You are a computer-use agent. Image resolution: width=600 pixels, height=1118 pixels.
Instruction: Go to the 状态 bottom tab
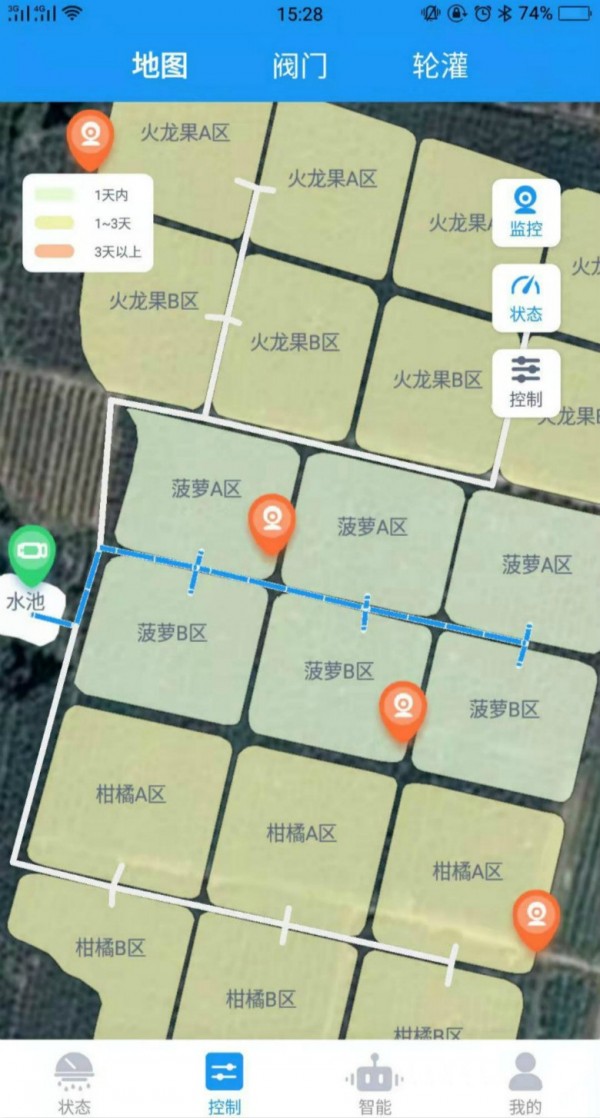click(75, 1082)
